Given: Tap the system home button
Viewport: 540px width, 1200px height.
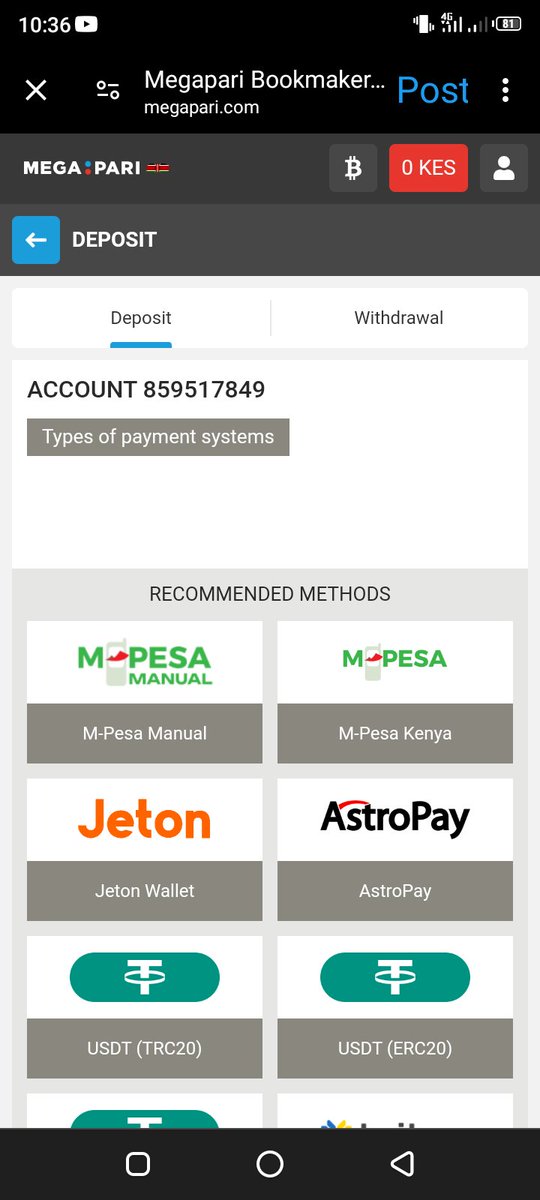Looking at the screenshot, I should pos(270,1164).
